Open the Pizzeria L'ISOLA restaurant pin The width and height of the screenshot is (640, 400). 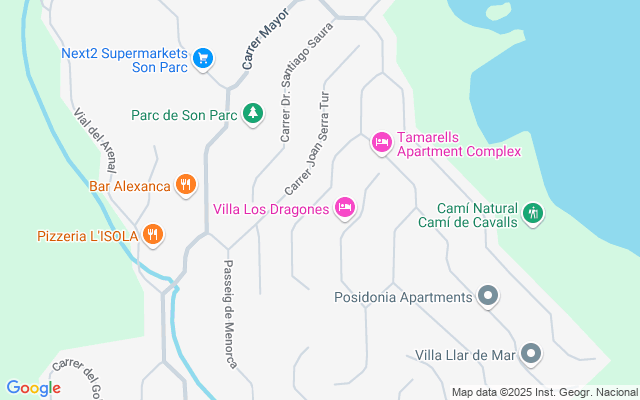click(152, 235)
